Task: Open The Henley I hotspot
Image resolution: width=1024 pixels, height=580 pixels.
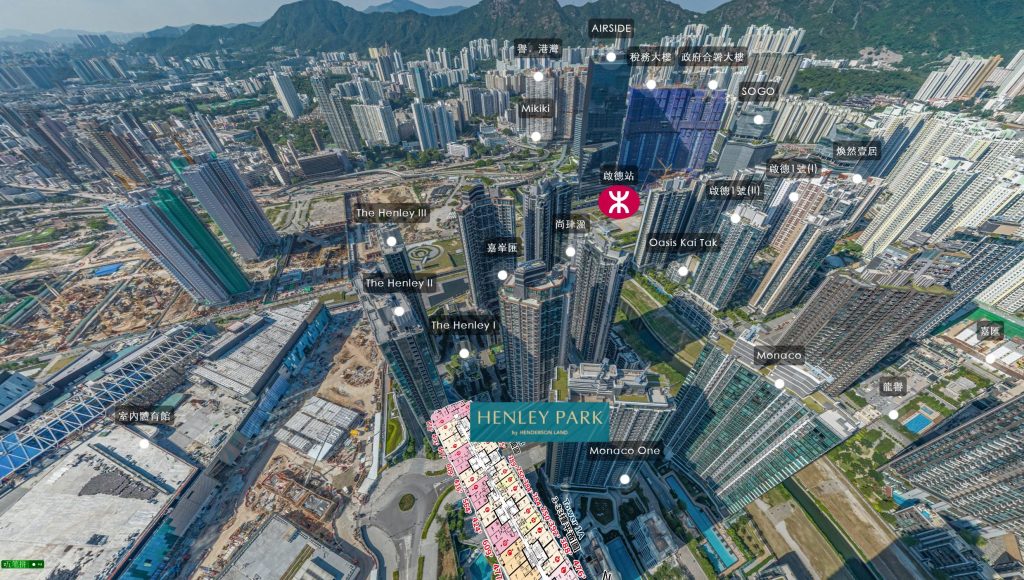Action: coord(464,353)
